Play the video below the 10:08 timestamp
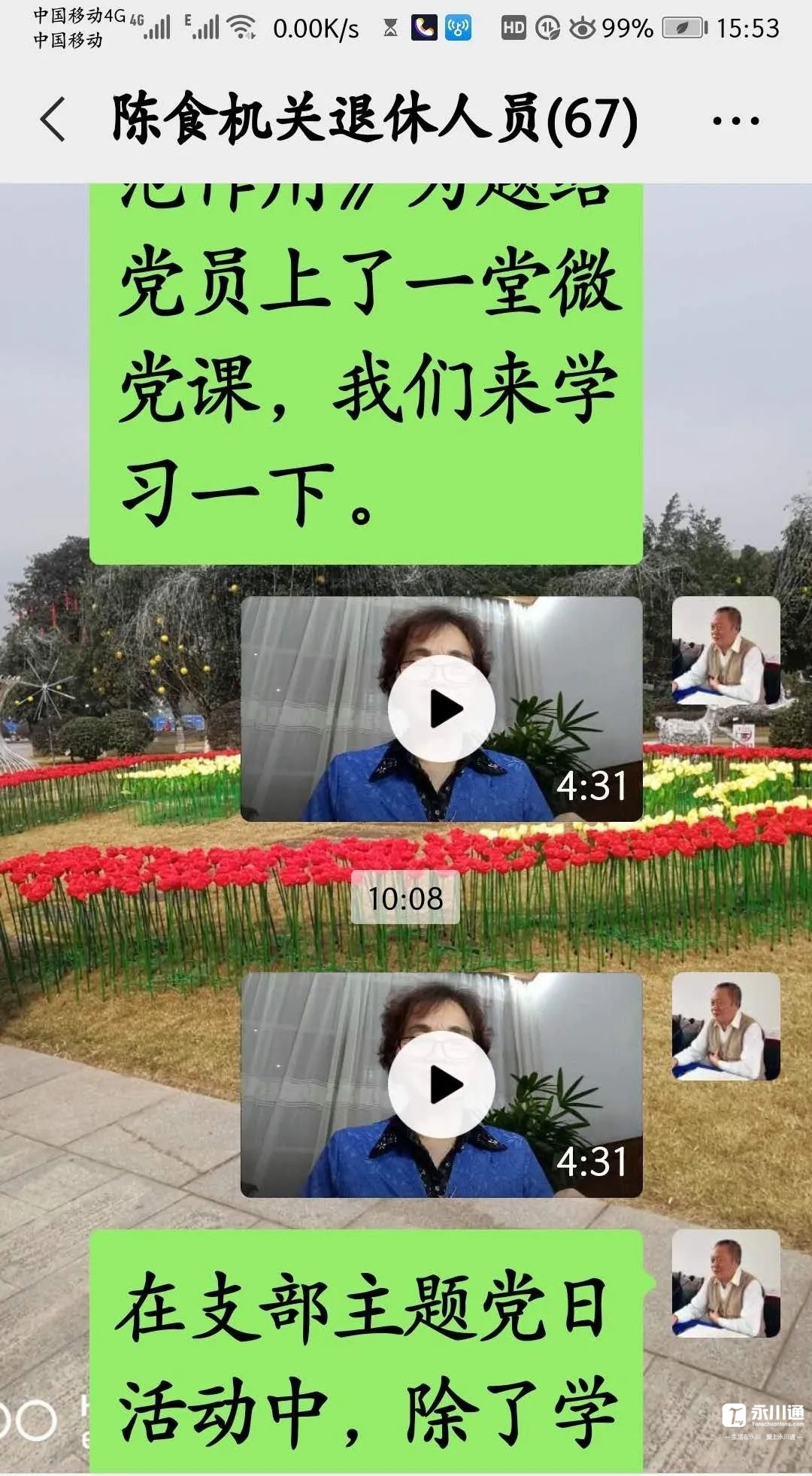This screenshot has height=1476, width=812. [x=441, y=1084]
